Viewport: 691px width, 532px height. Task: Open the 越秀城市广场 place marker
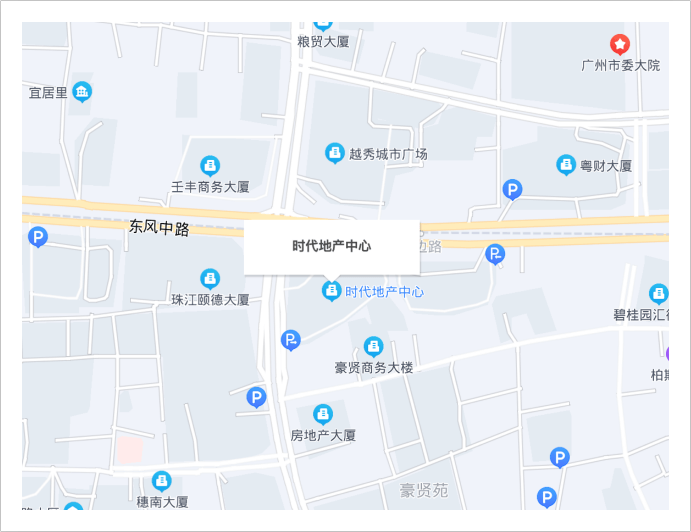tap(335, 154)
